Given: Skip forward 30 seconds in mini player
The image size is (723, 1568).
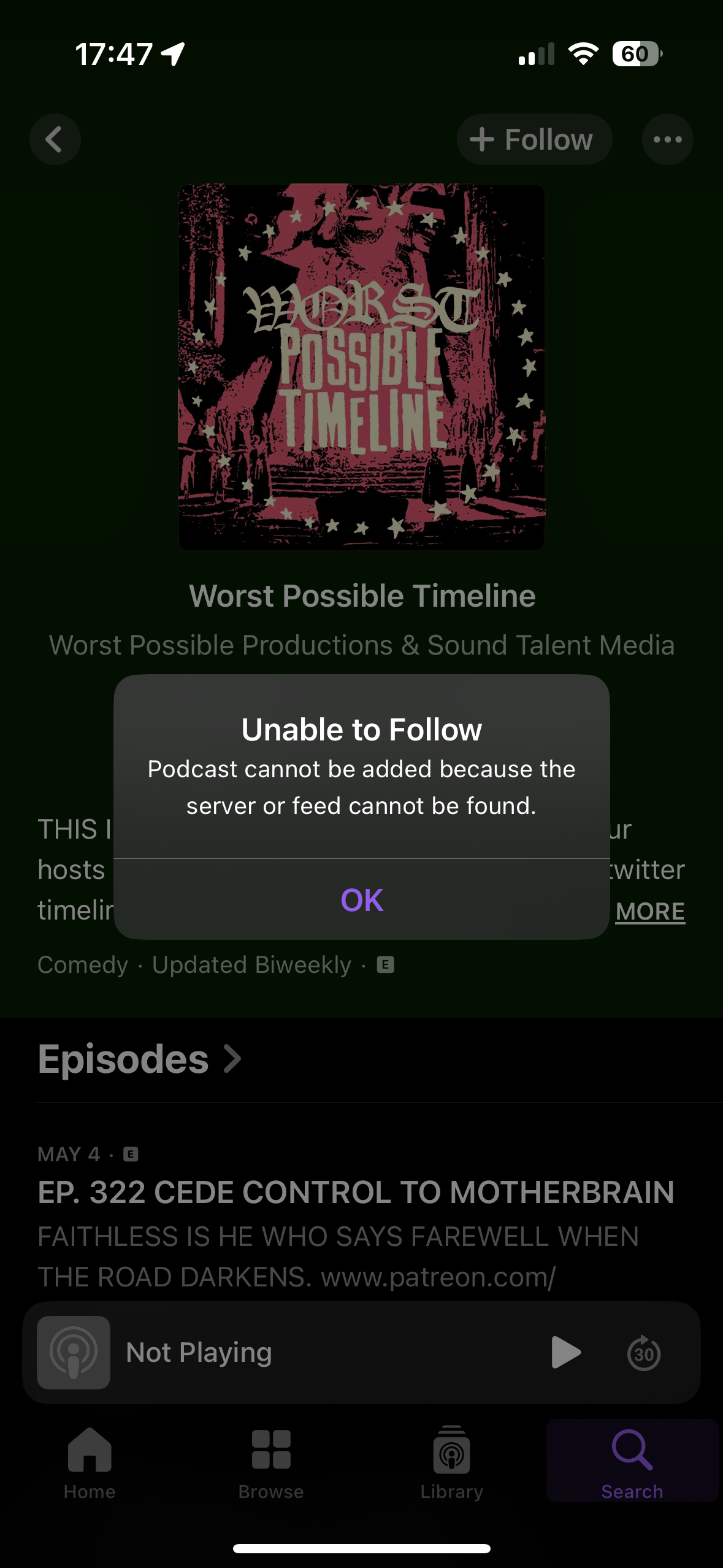Looking at the screenshot, I should [x=643, y=1353].
